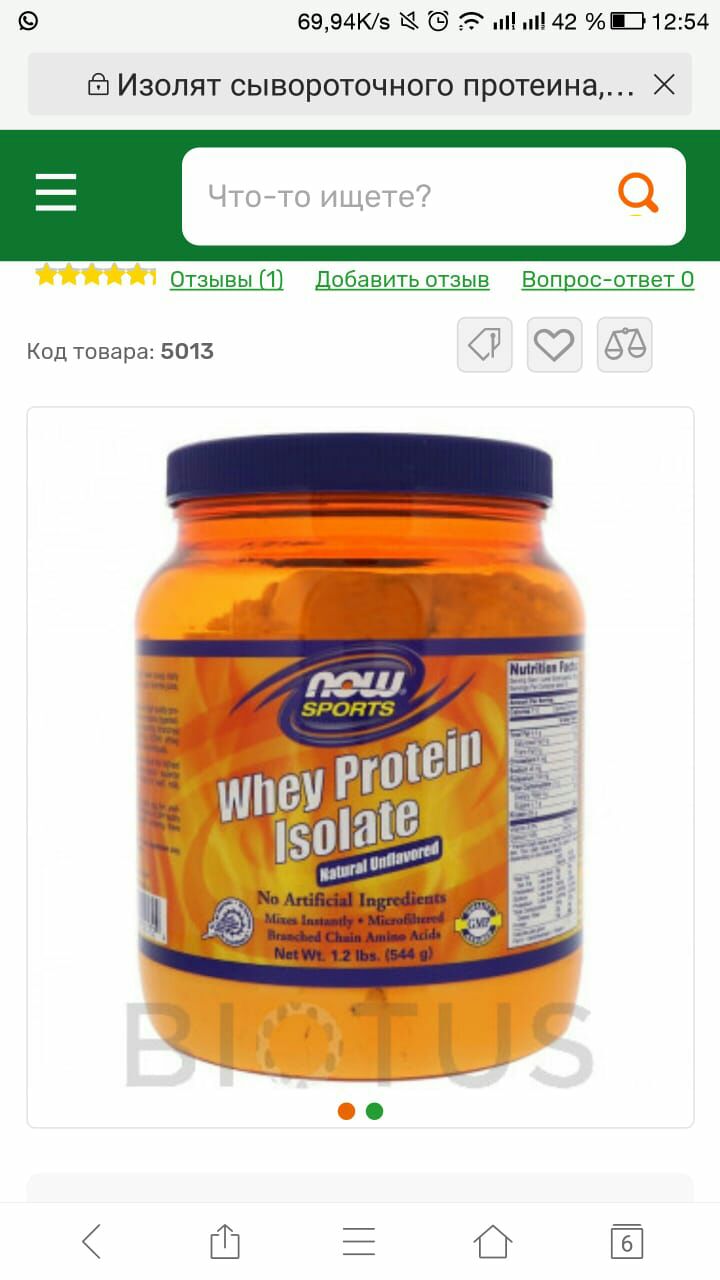Tap the Добавить отзыв link
720x1280 pixels.
click(x=402, y=280)
